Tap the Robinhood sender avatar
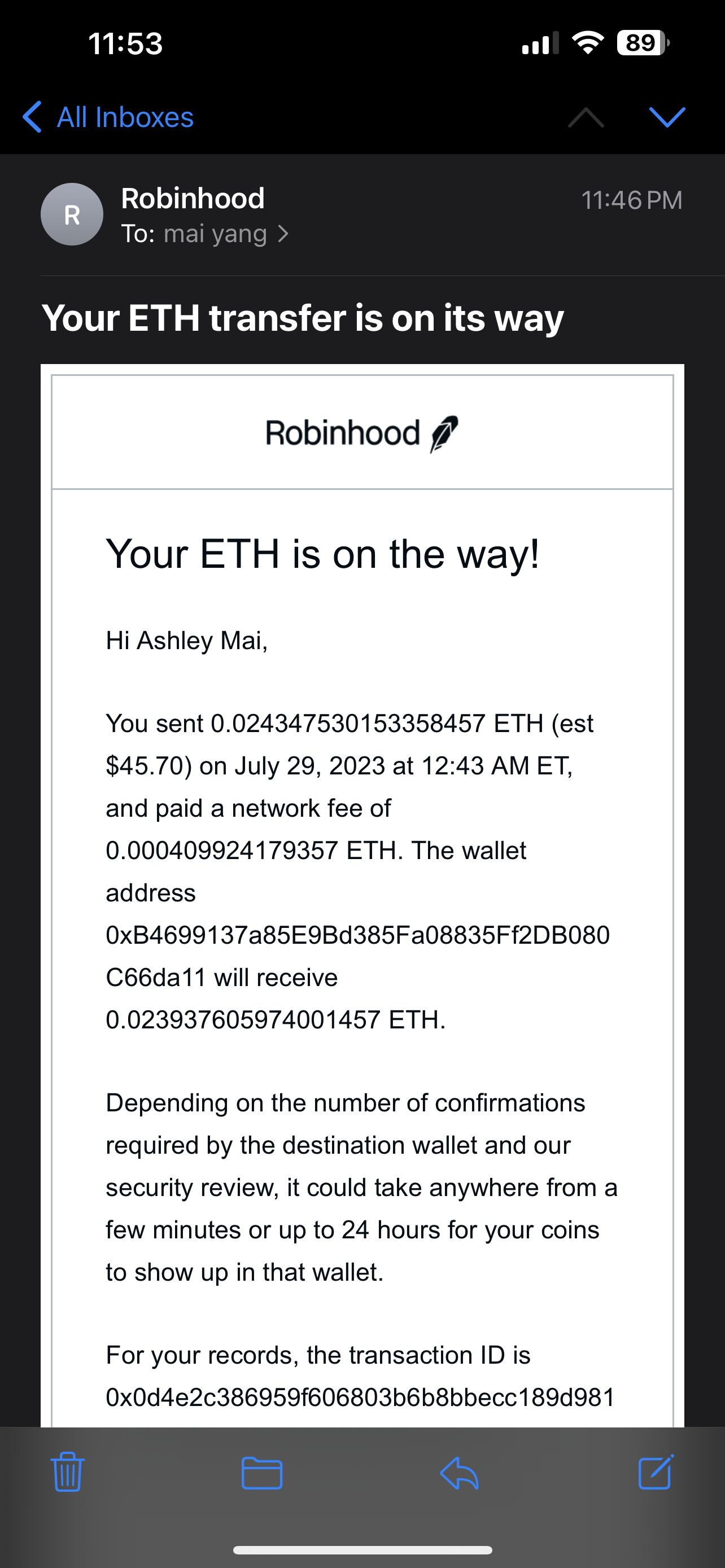This screenshot has height=1568, width=725. tap(72, 214)
